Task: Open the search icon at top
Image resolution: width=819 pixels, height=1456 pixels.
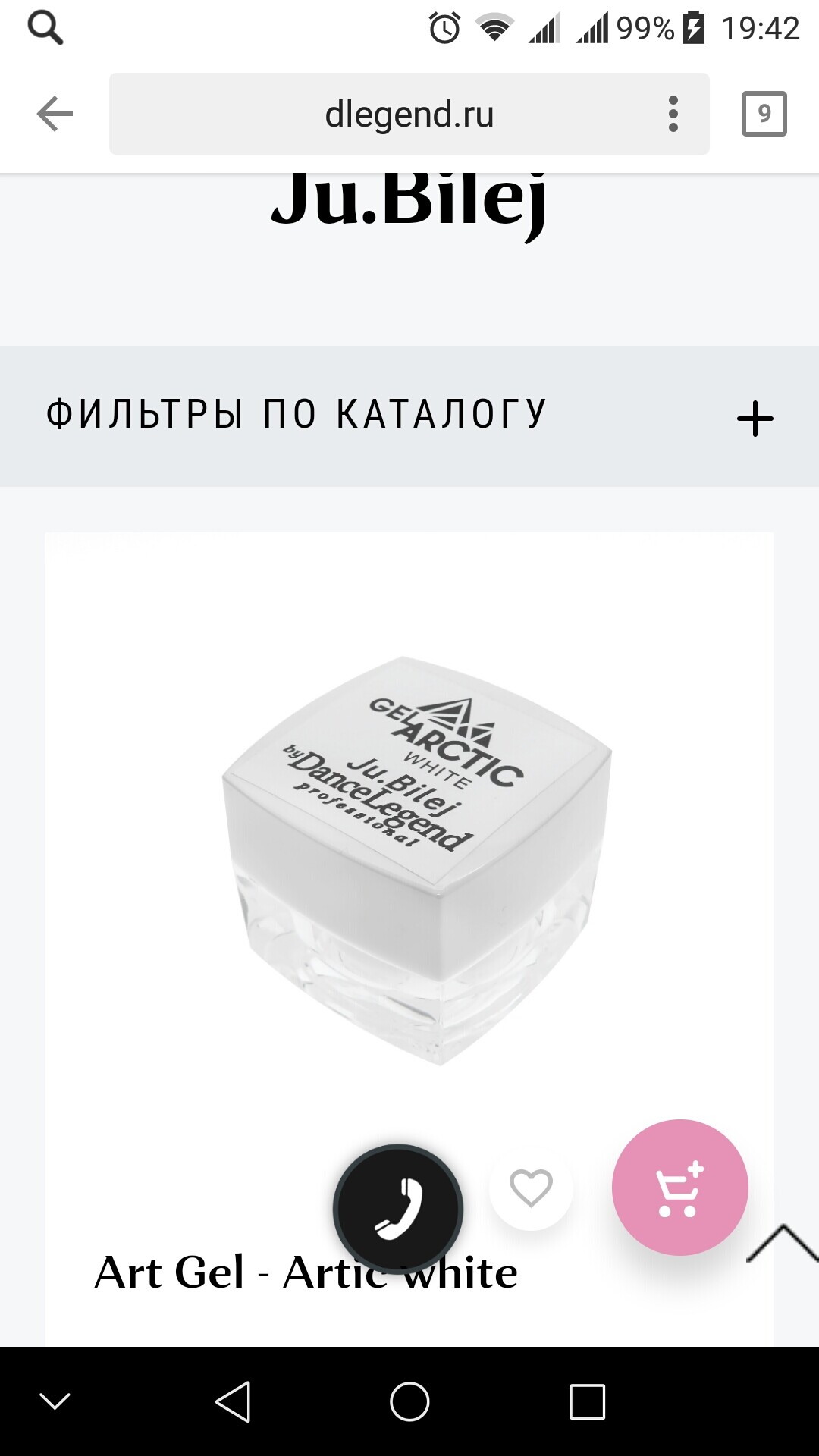Action: click(45, 29)
